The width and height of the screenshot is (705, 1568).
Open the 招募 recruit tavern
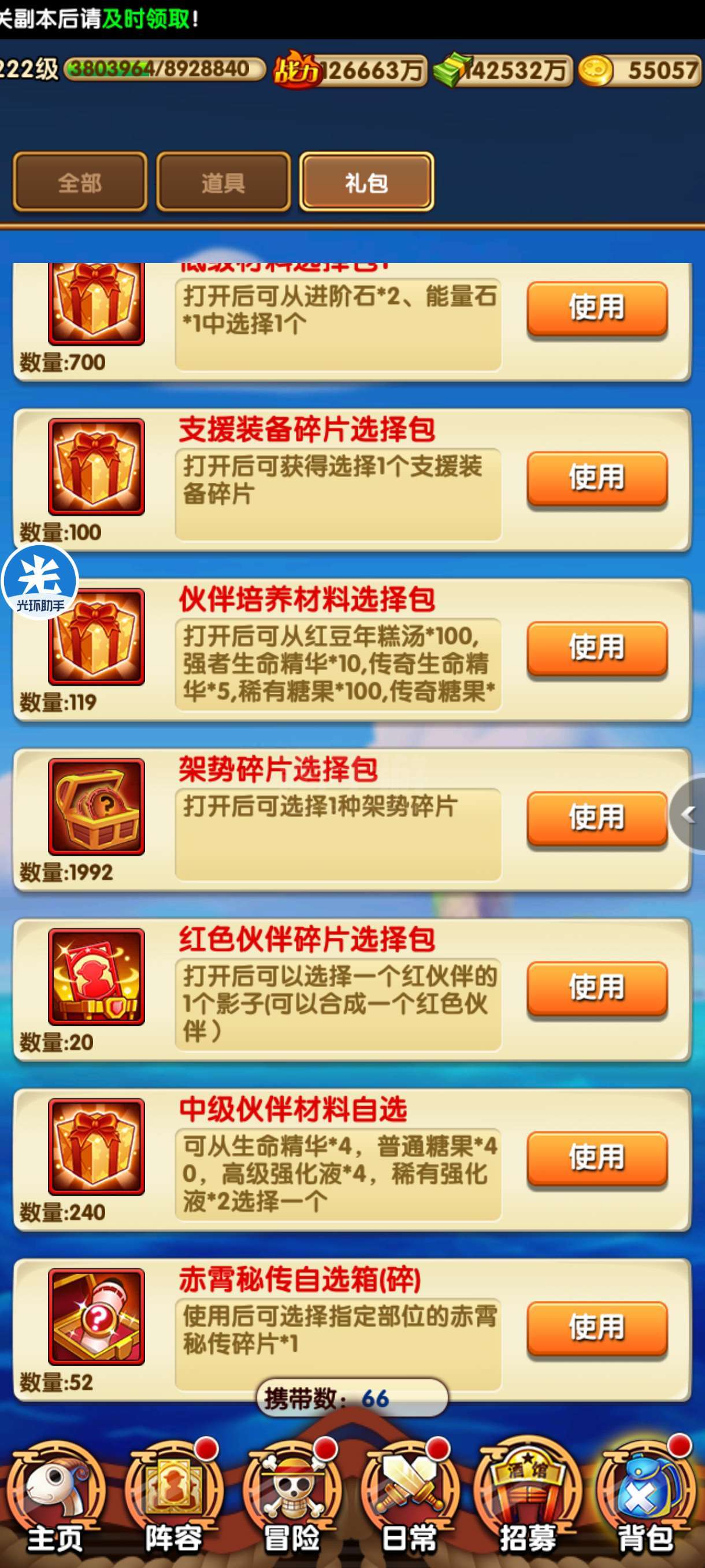click(x=528, y=1499)
